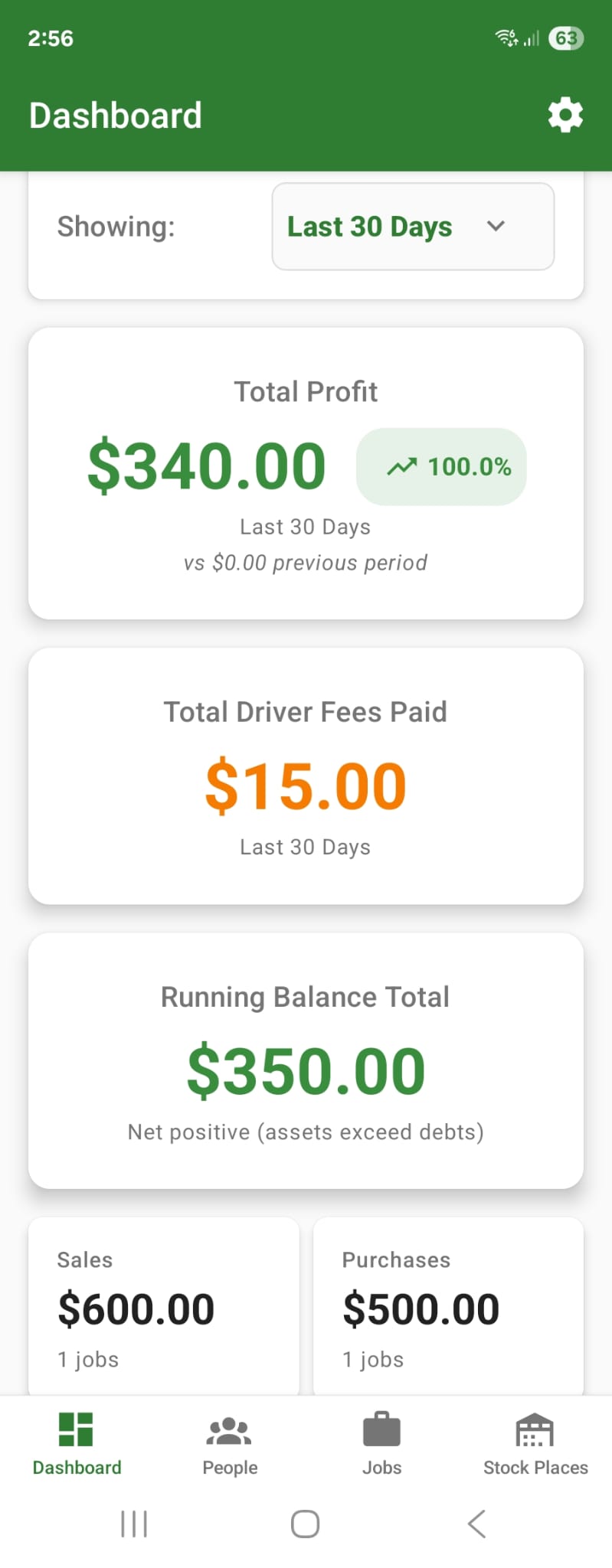Viewport: 612px width, 1568px height.
Task: Open the settings gear icon
Action: coord(565,115)
